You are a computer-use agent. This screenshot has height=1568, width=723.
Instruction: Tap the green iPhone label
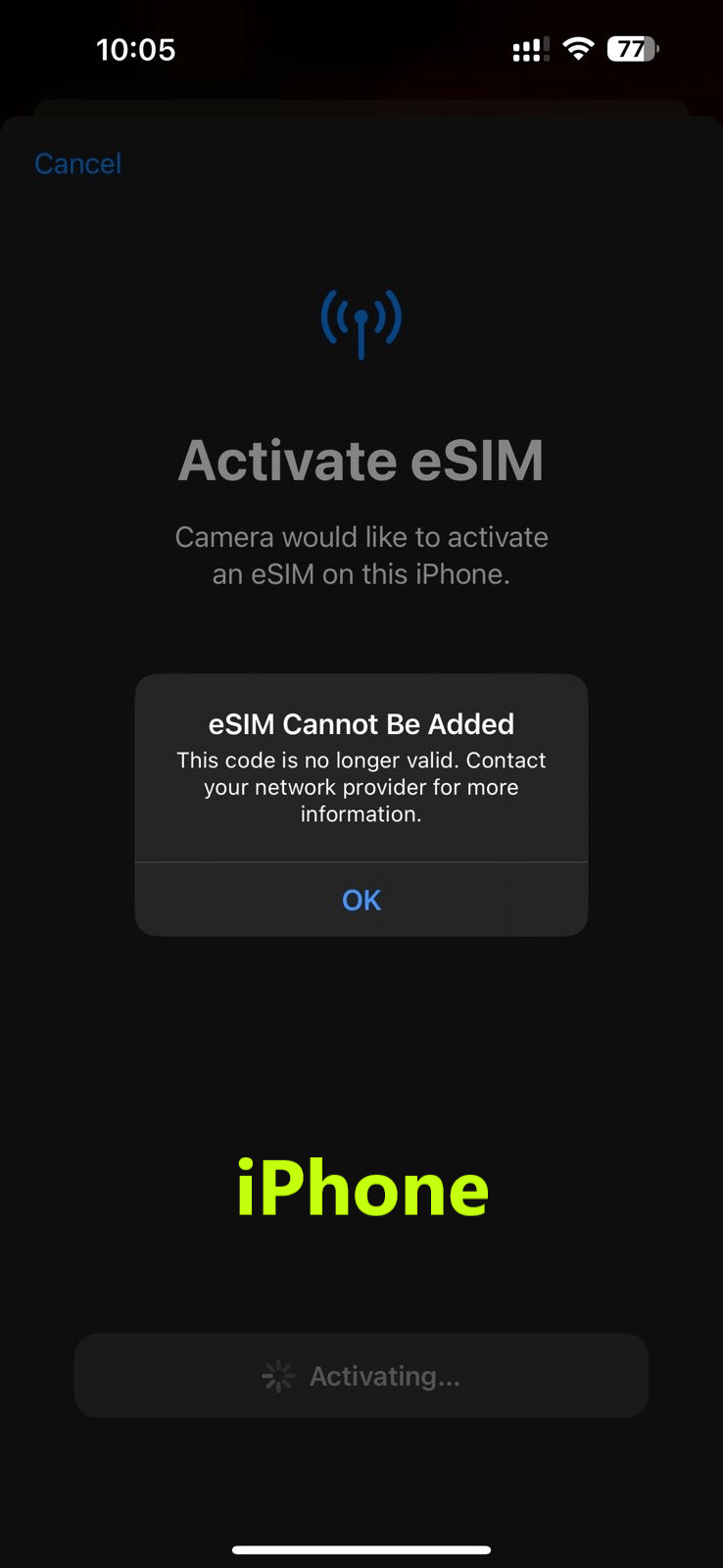[361, 1187]
